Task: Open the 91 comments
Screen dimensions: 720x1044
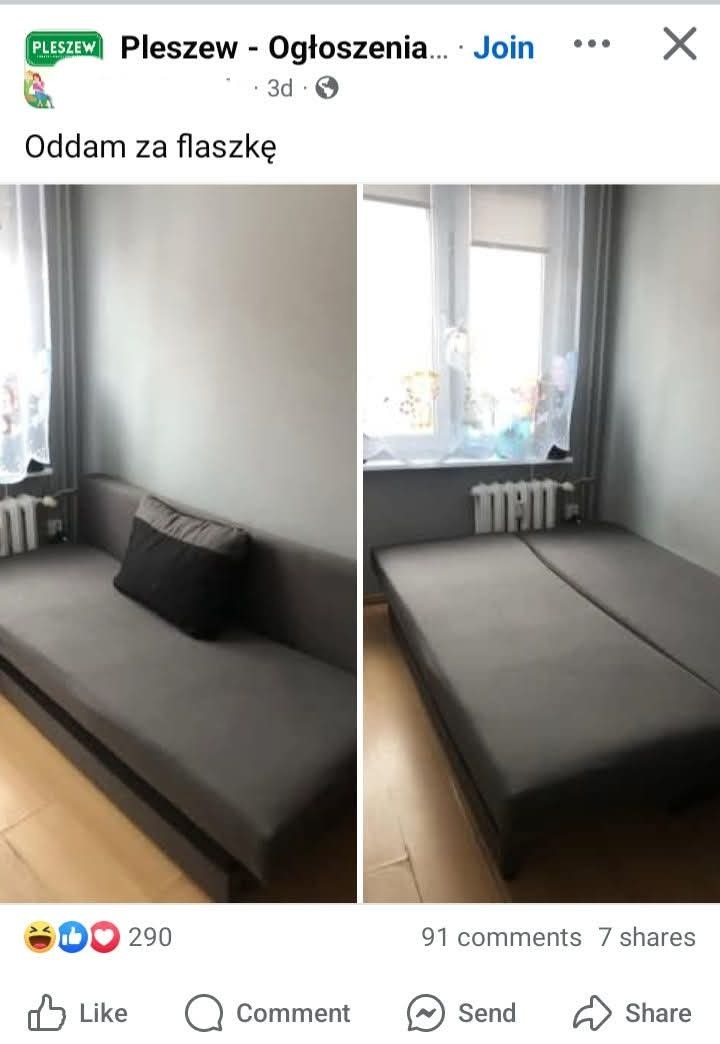Action: 501,937
